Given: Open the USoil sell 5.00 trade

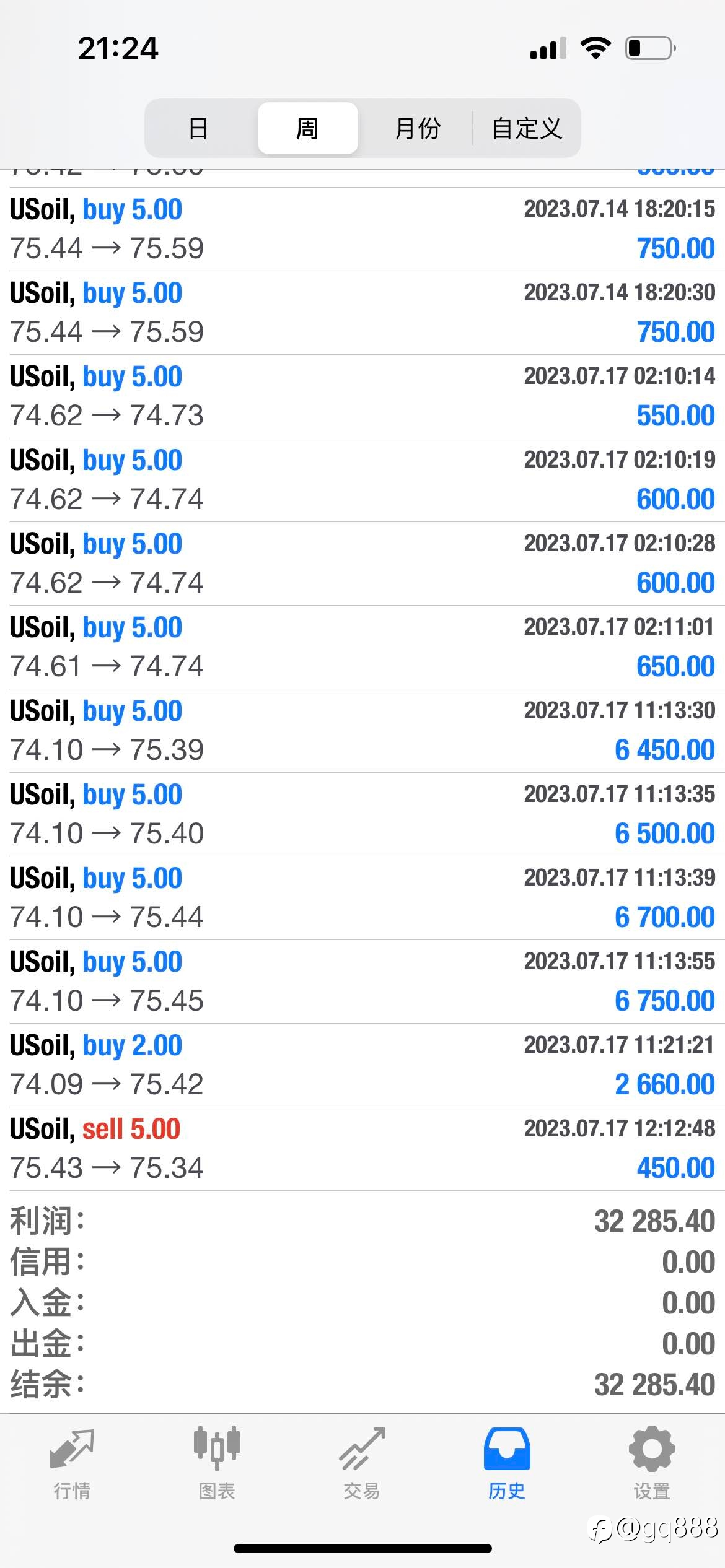Looking at the screenshot, I should (362, 1149).
